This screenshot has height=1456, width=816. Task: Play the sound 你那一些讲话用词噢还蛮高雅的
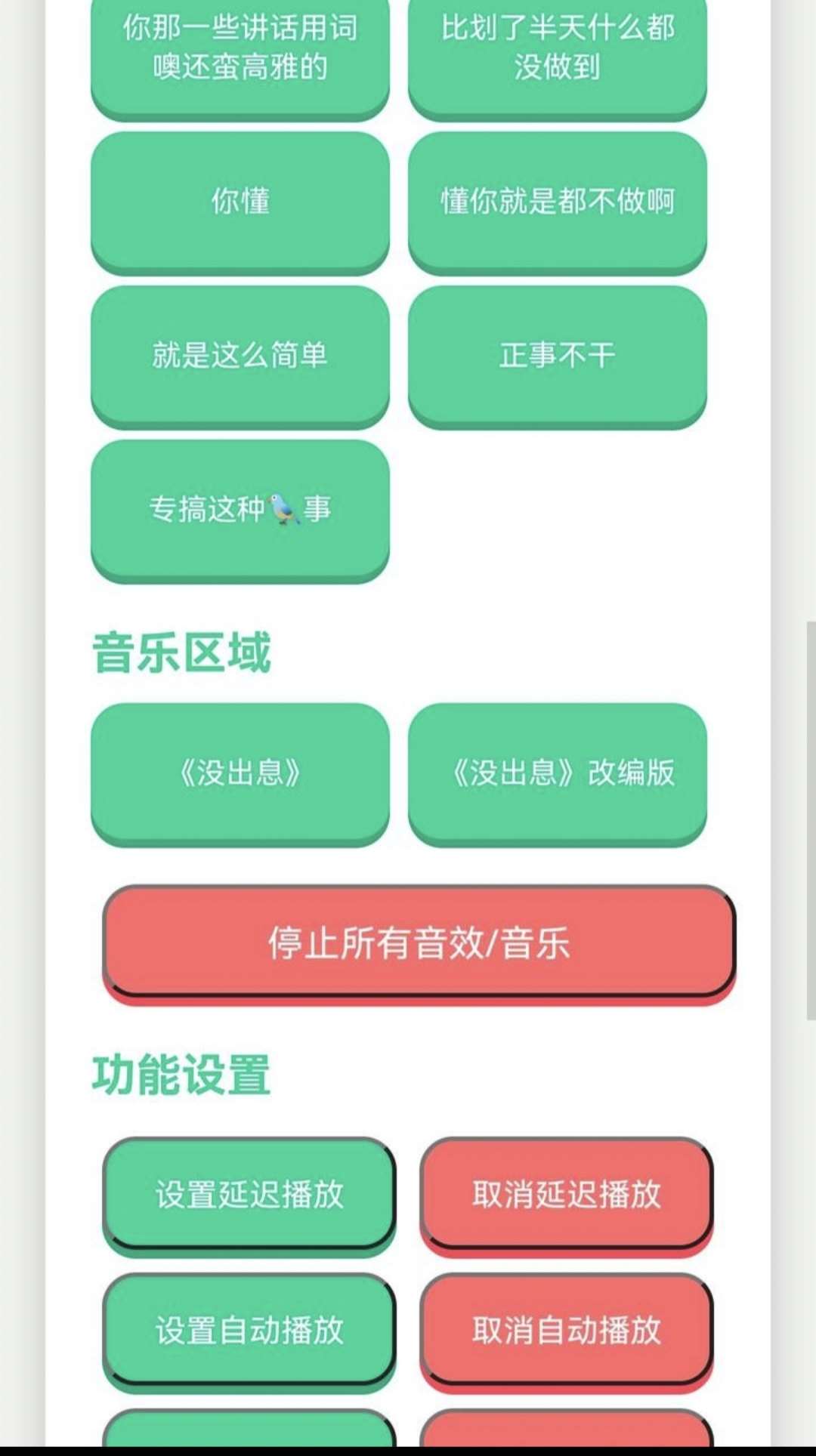[x=240, y=50]
